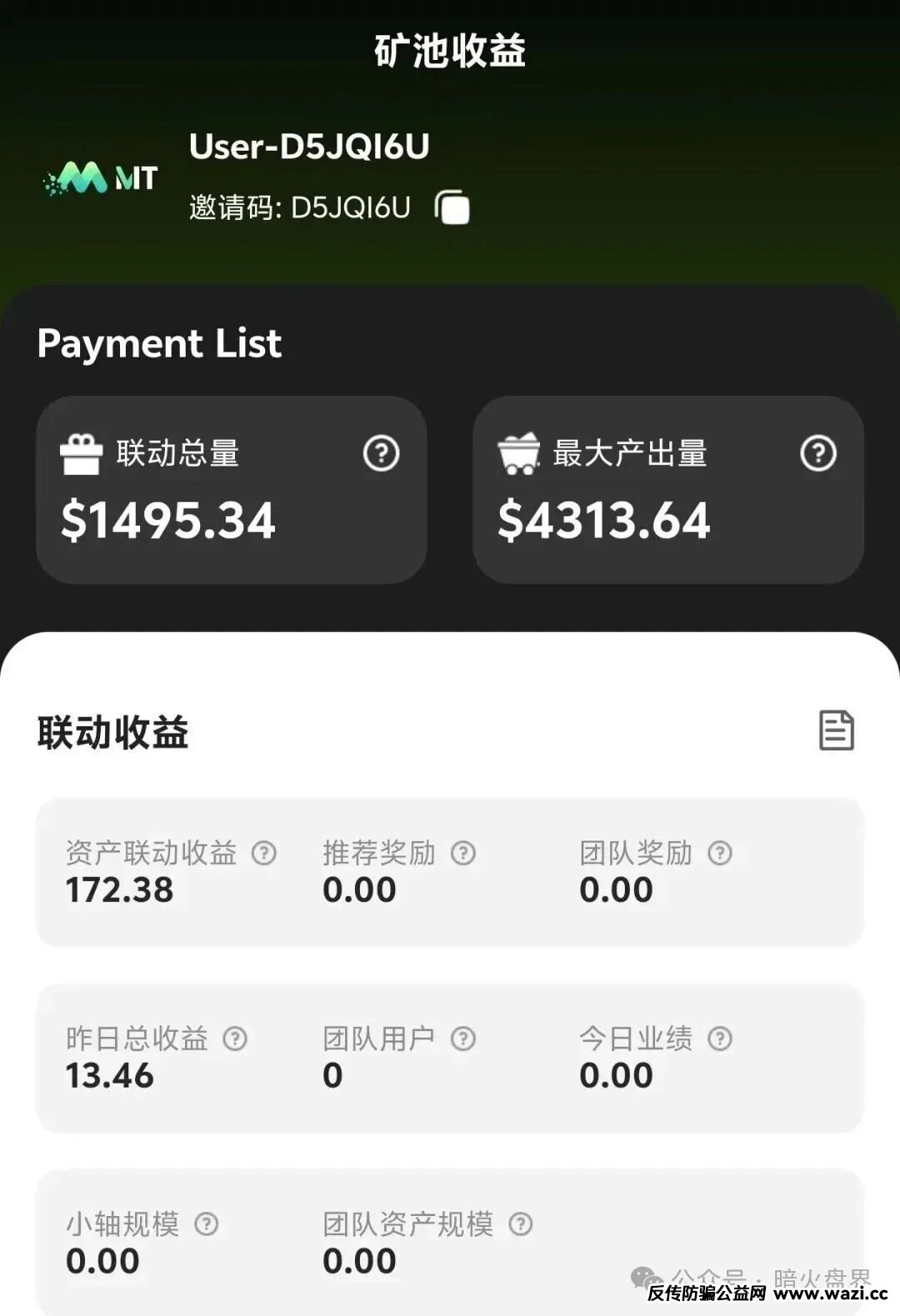Open the question mark for 今日业绩
The image size is (900, 1316).
[x=720, y=1039]
